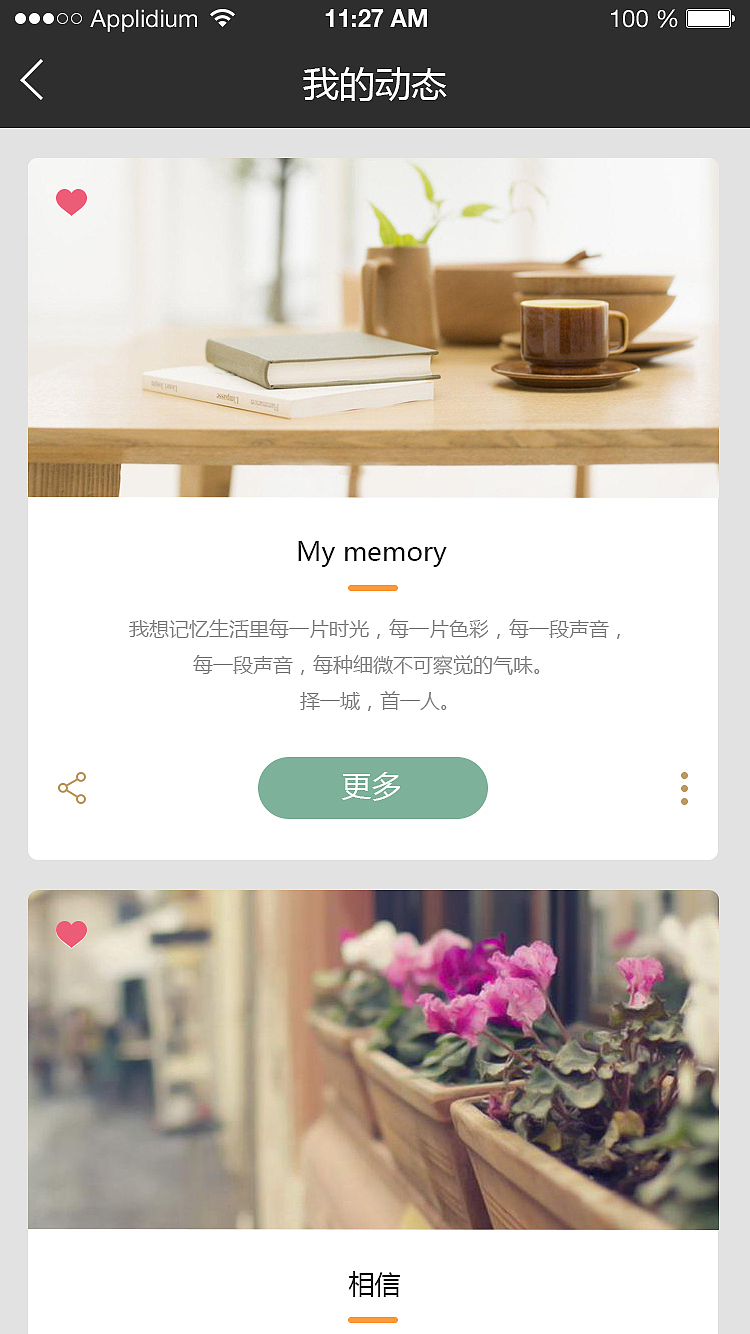Screen dimensions: 750x1334
Task: Select the My memory post title
Action: coord(371,551)
